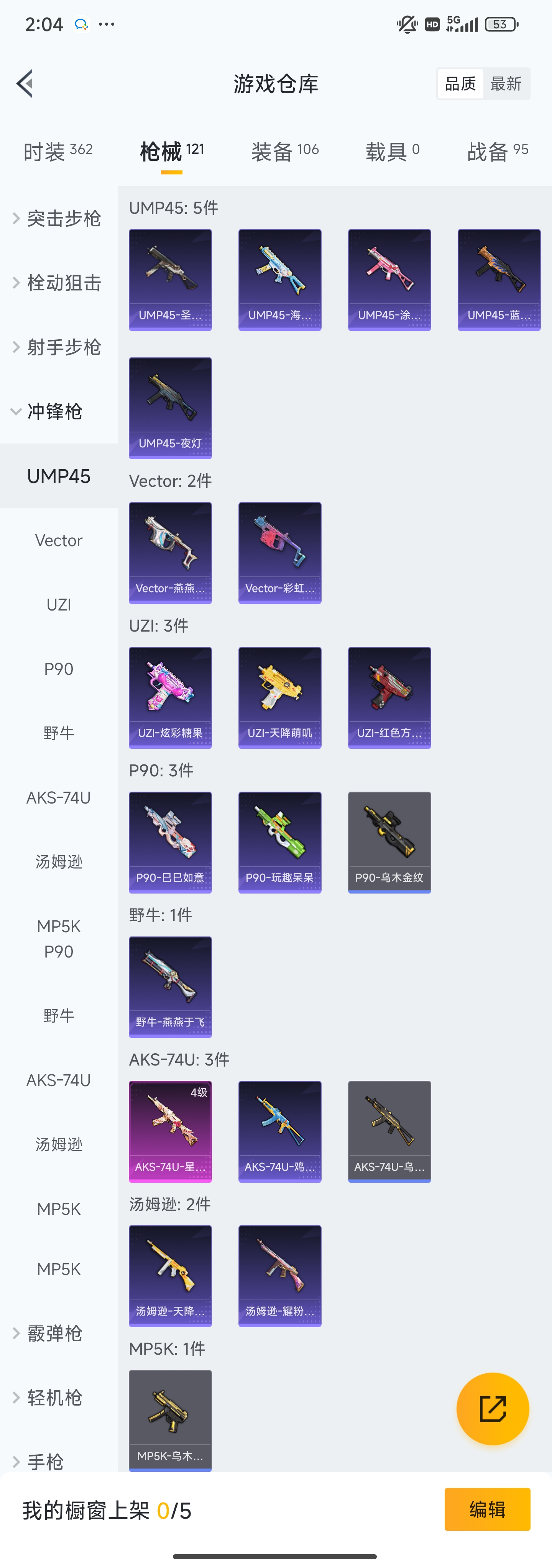
Task: Expand the 栓动狙击 category
Action: click(x=59, y=283)
